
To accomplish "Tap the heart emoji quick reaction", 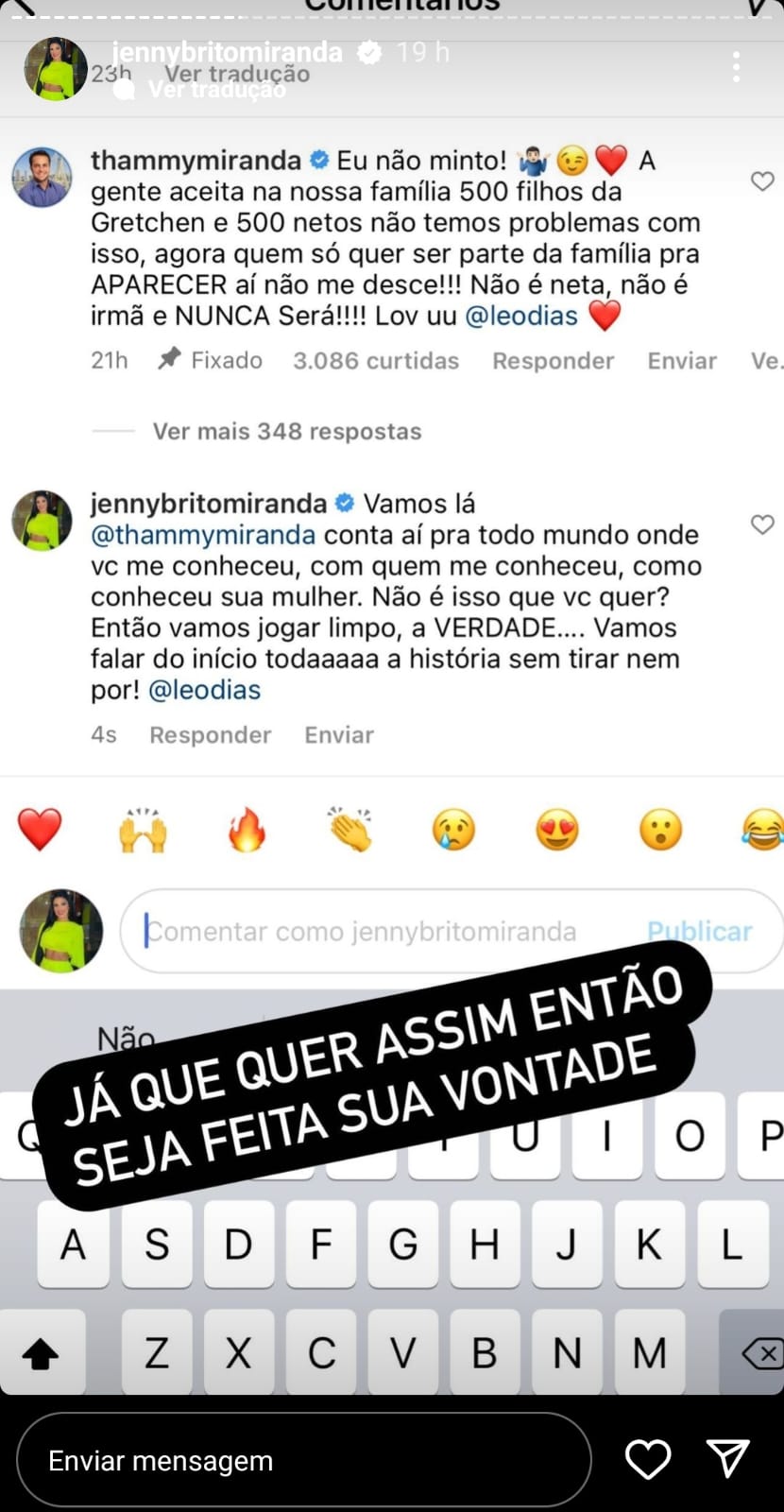I will [40, 830].
